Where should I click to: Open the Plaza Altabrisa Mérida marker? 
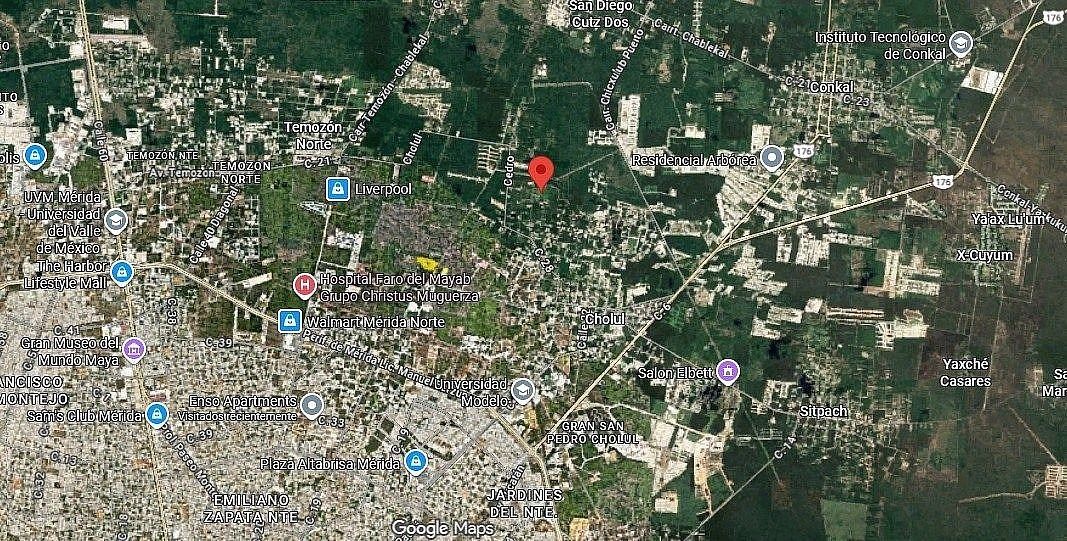416,462
